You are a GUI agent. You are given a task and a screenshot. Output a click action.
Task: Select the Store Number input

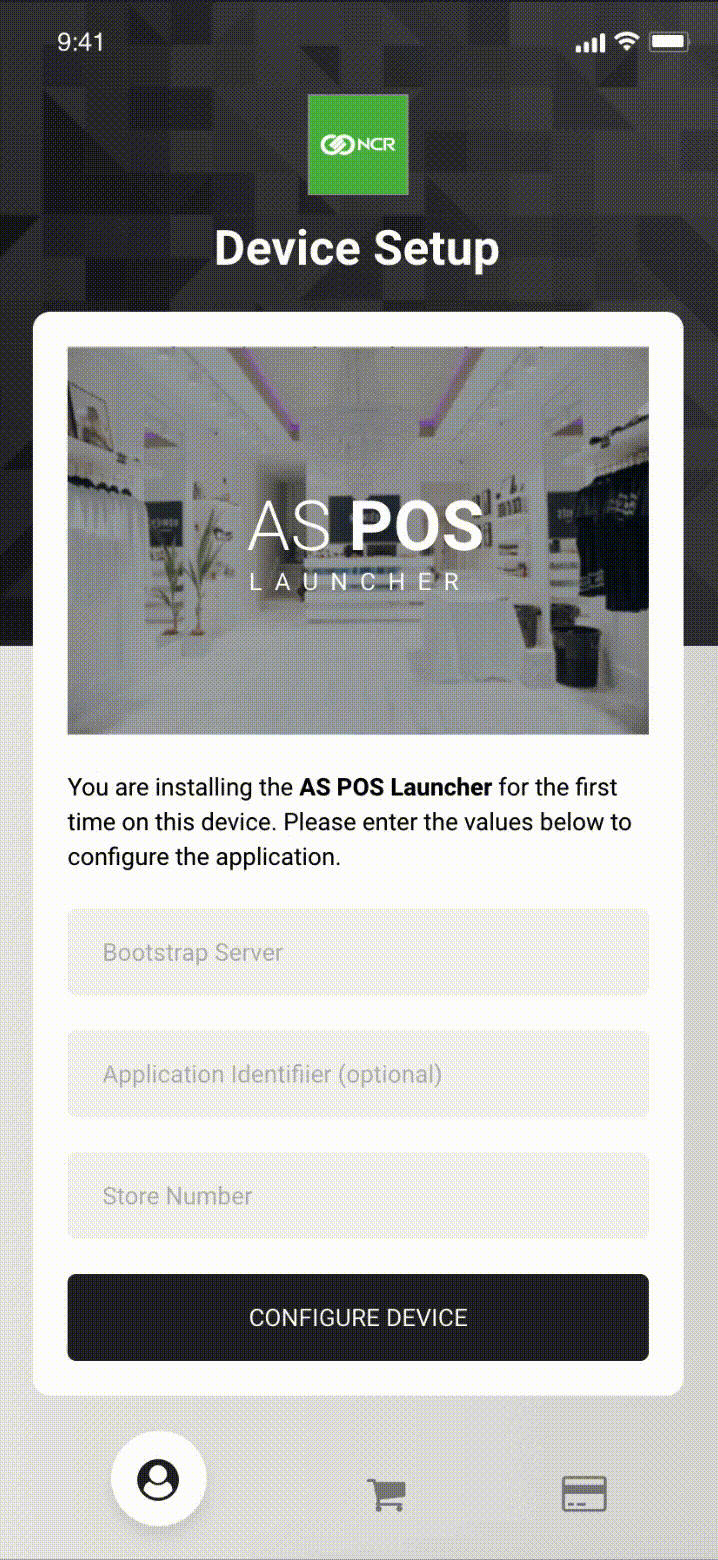[x=358, y=1196]
